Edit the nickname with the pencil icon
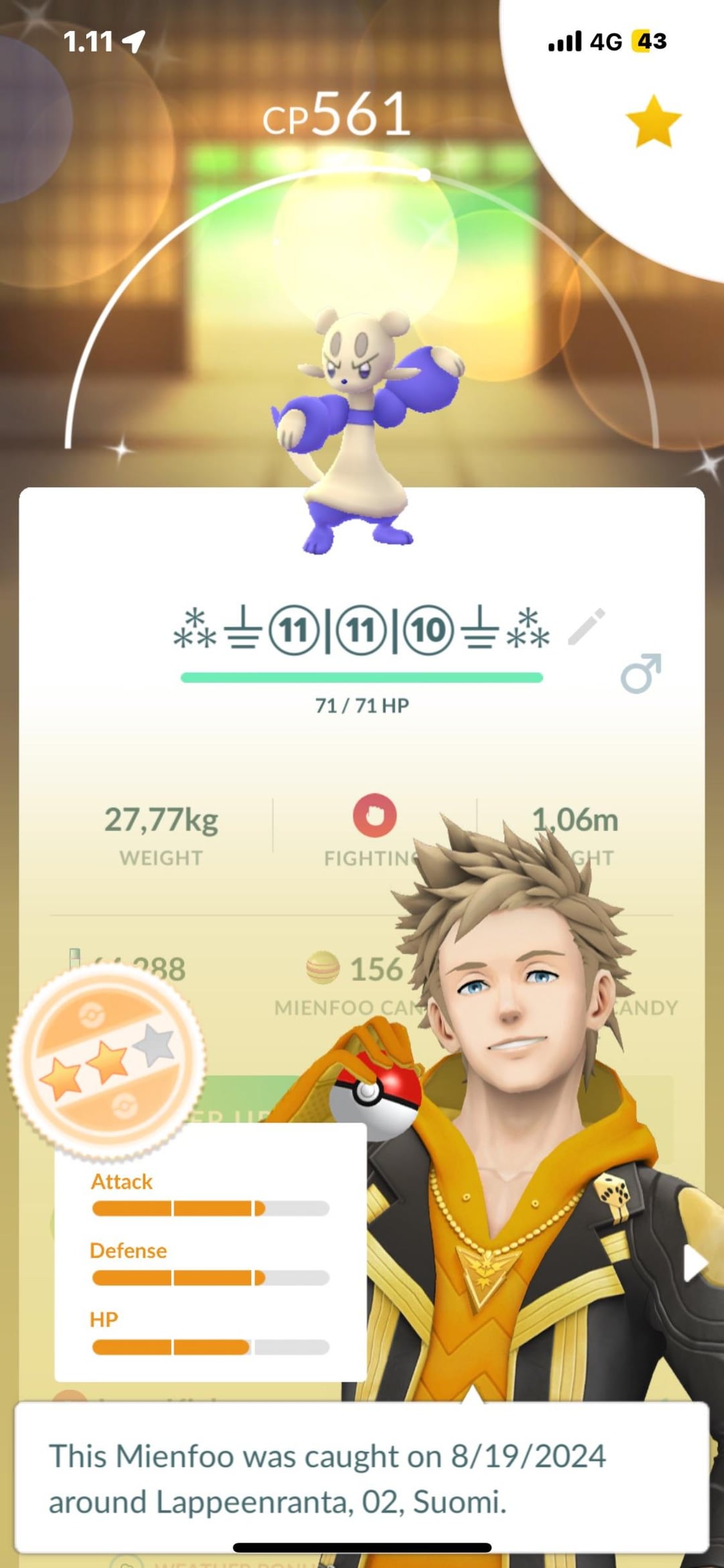The height and width of the screenshot is (1568, 724). [587, 627]
